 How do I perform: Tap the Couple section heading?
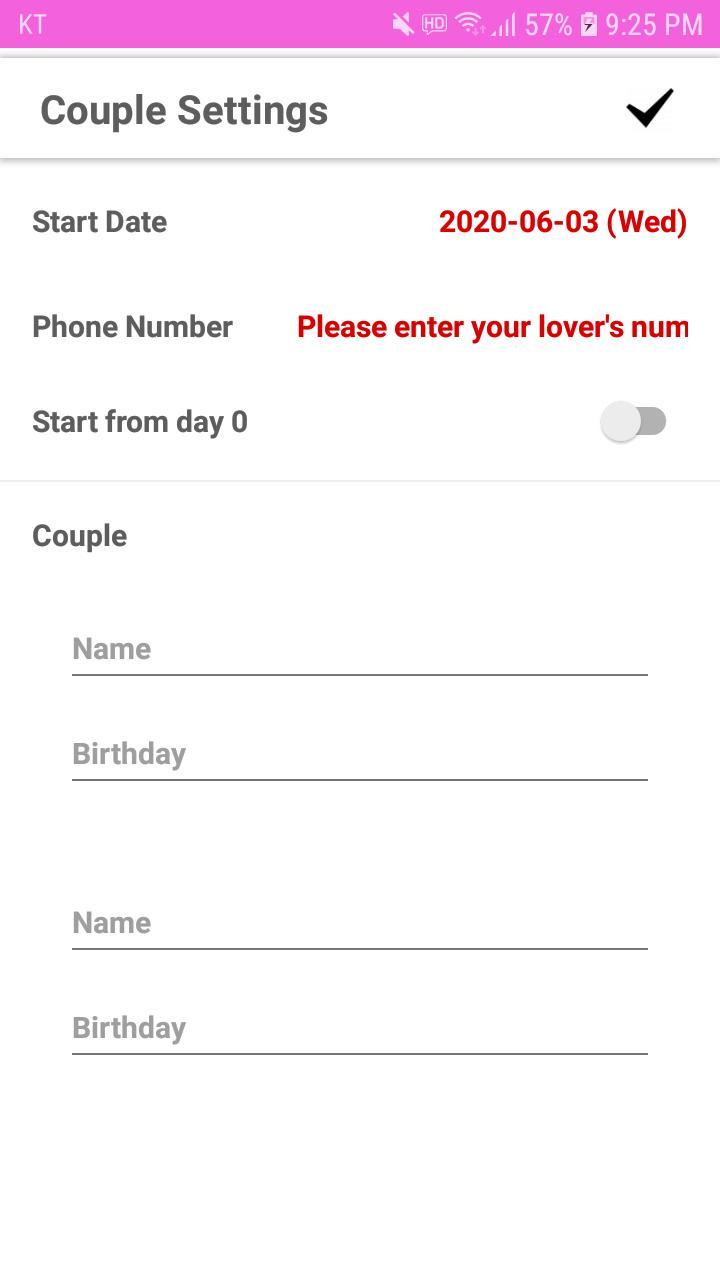click(78, 535)
